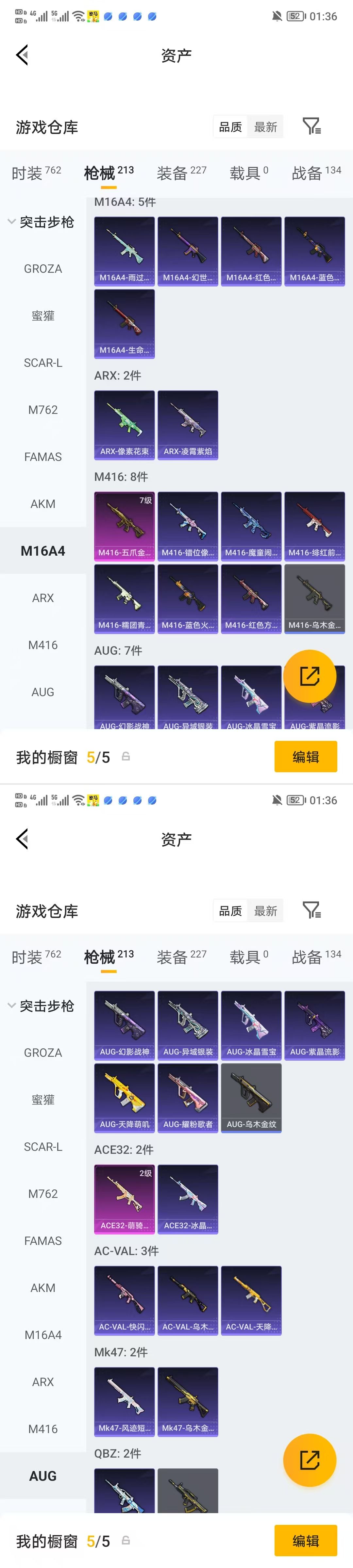
Task: Open the level 7 M416-五爪金 skin
Action: pos(124,526)
